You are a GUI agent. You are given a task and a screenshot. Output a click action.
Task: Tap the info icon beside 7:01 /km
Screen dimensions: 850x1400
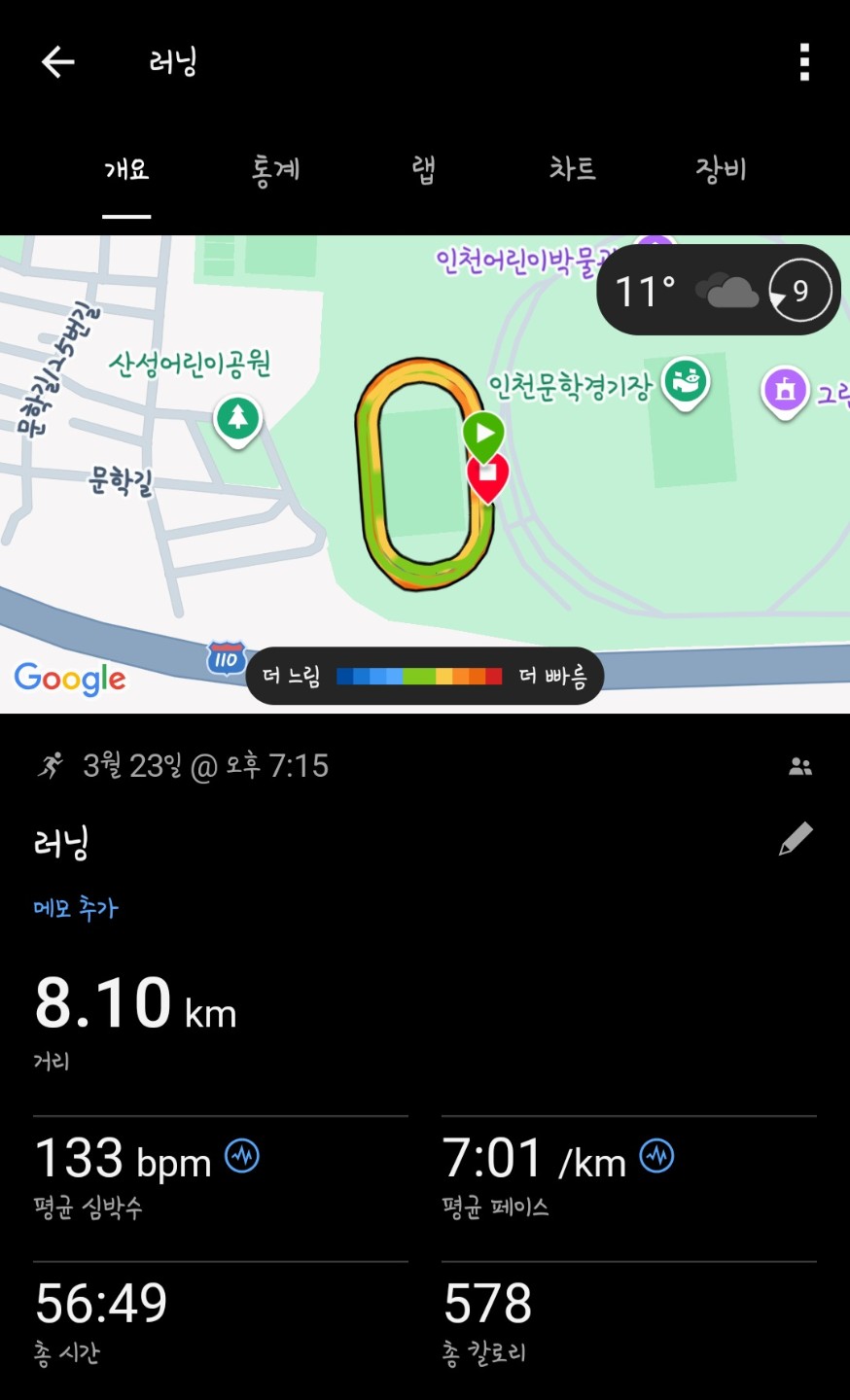(x=656, y=1156)
